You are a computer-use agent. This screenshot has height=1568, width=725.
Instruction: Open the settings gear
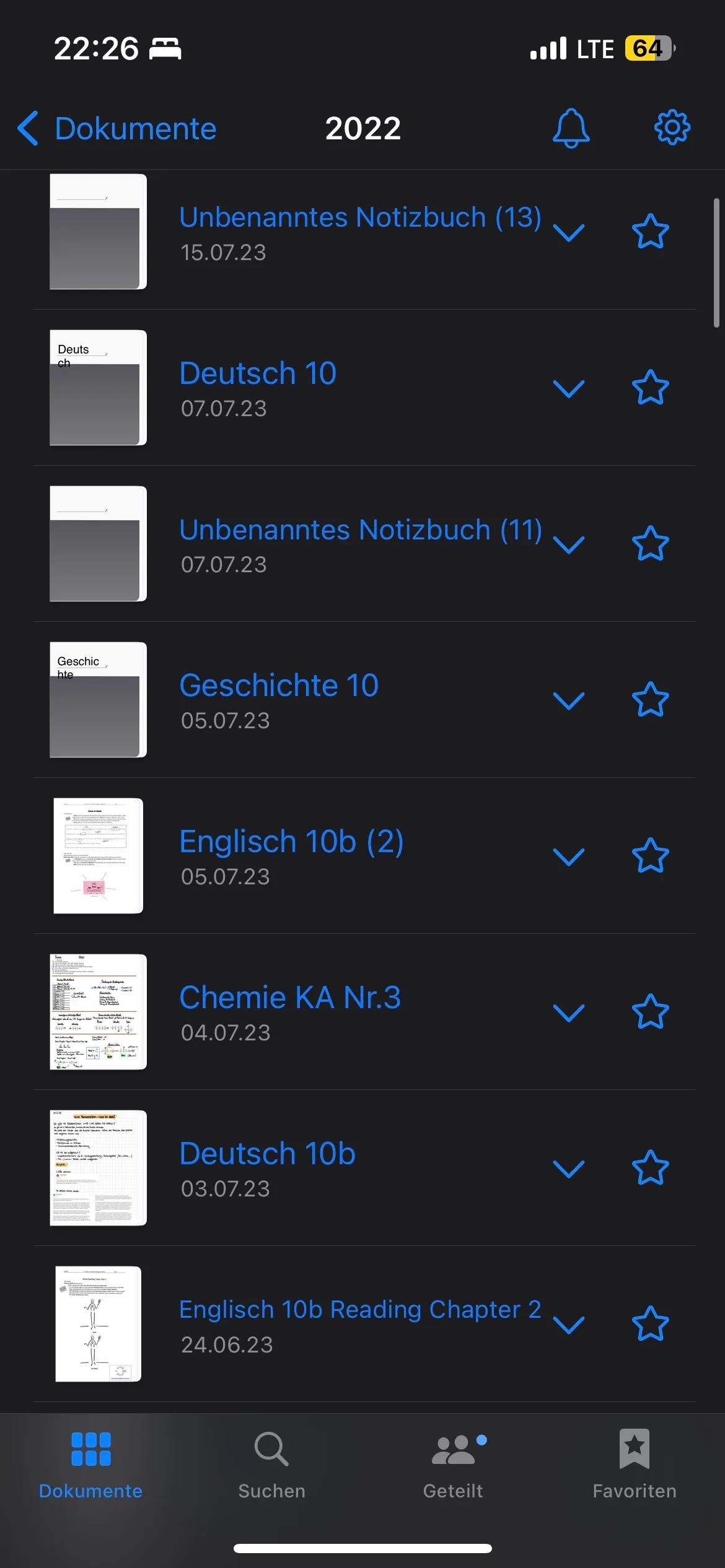[x=672, y=128]
